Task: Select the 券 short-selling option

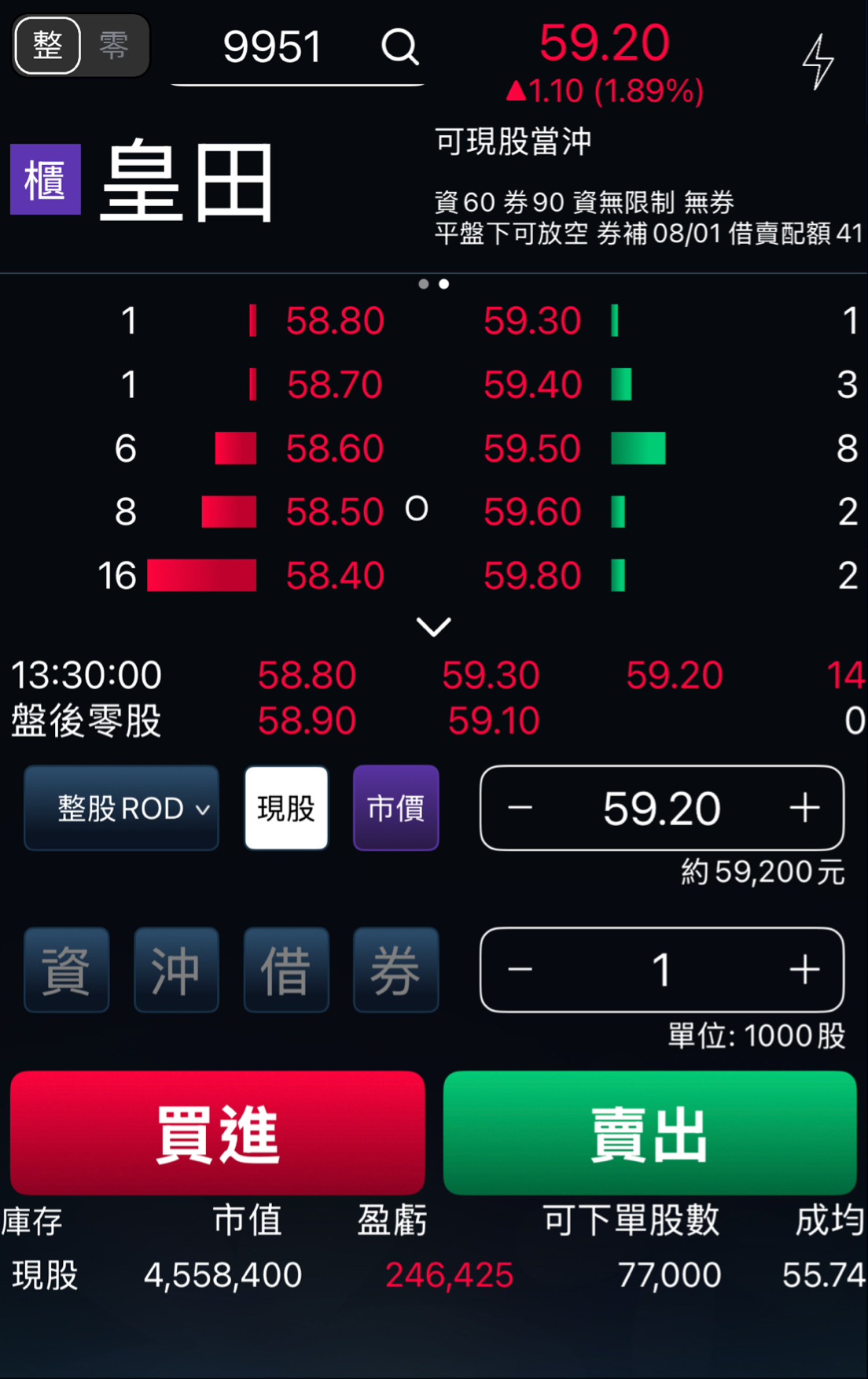Action: tap(395, 970)
